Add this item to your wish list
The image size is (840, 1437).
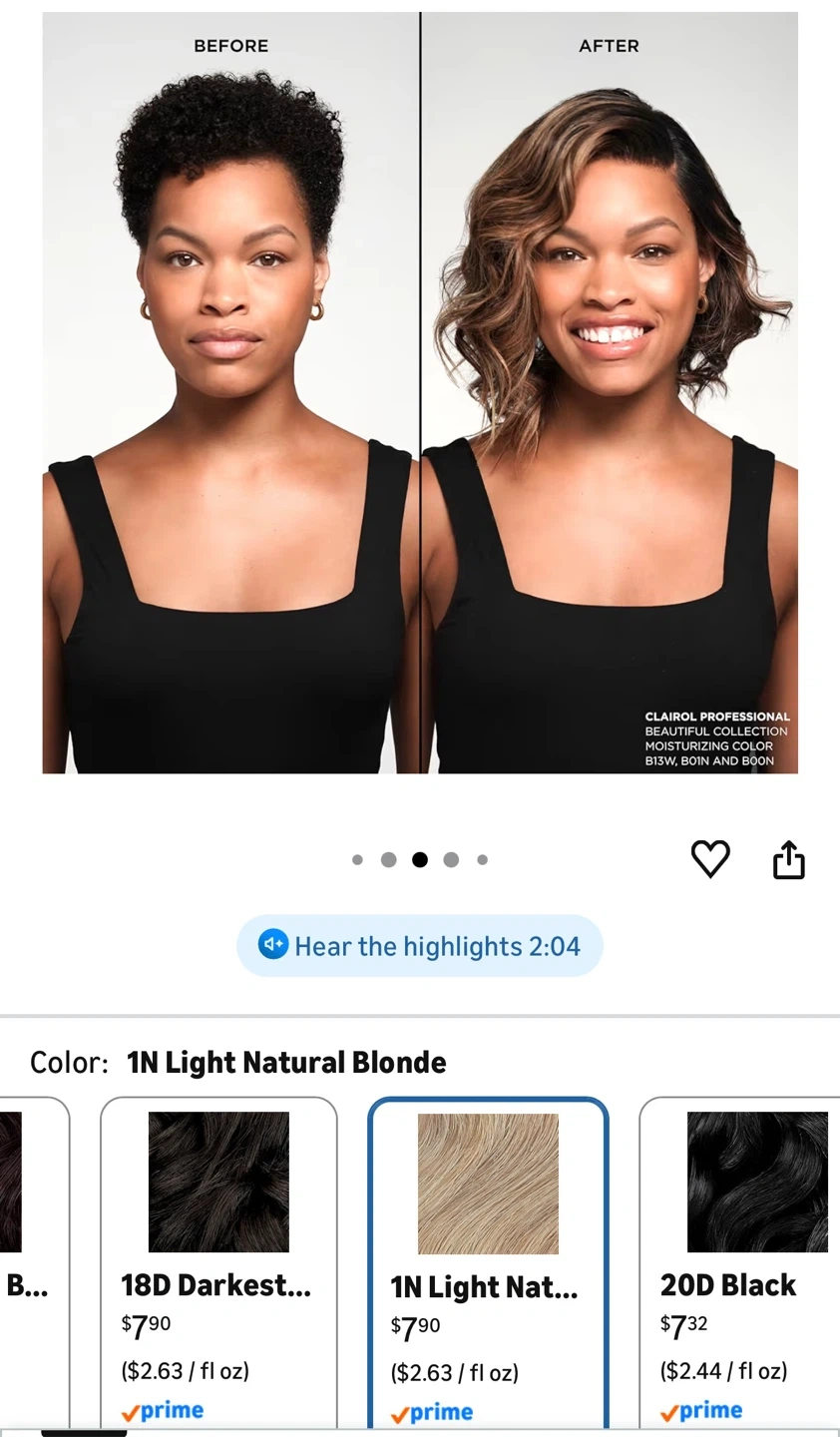(710, 859)
